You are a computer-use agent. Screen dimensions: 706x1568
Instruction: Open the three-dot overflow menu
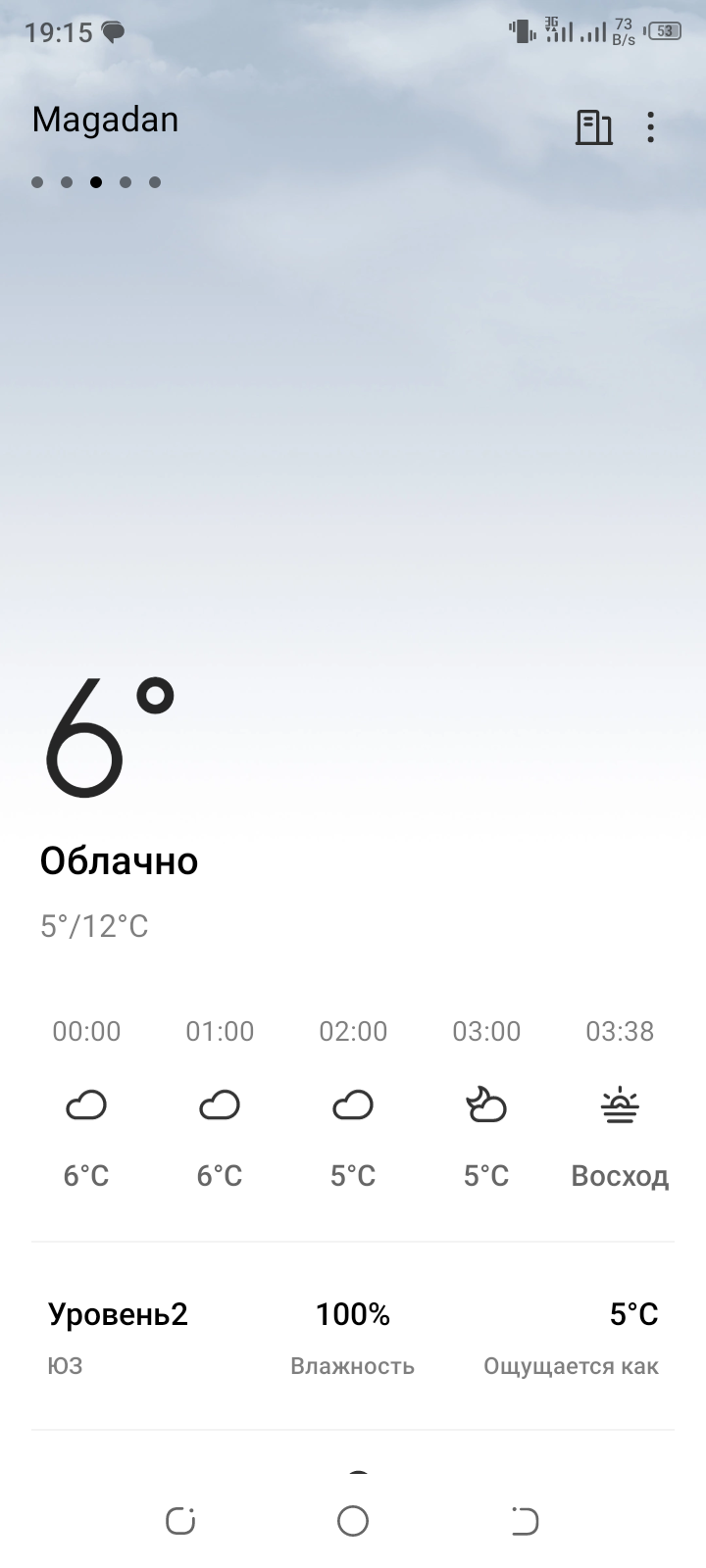[x=650, y=127]
